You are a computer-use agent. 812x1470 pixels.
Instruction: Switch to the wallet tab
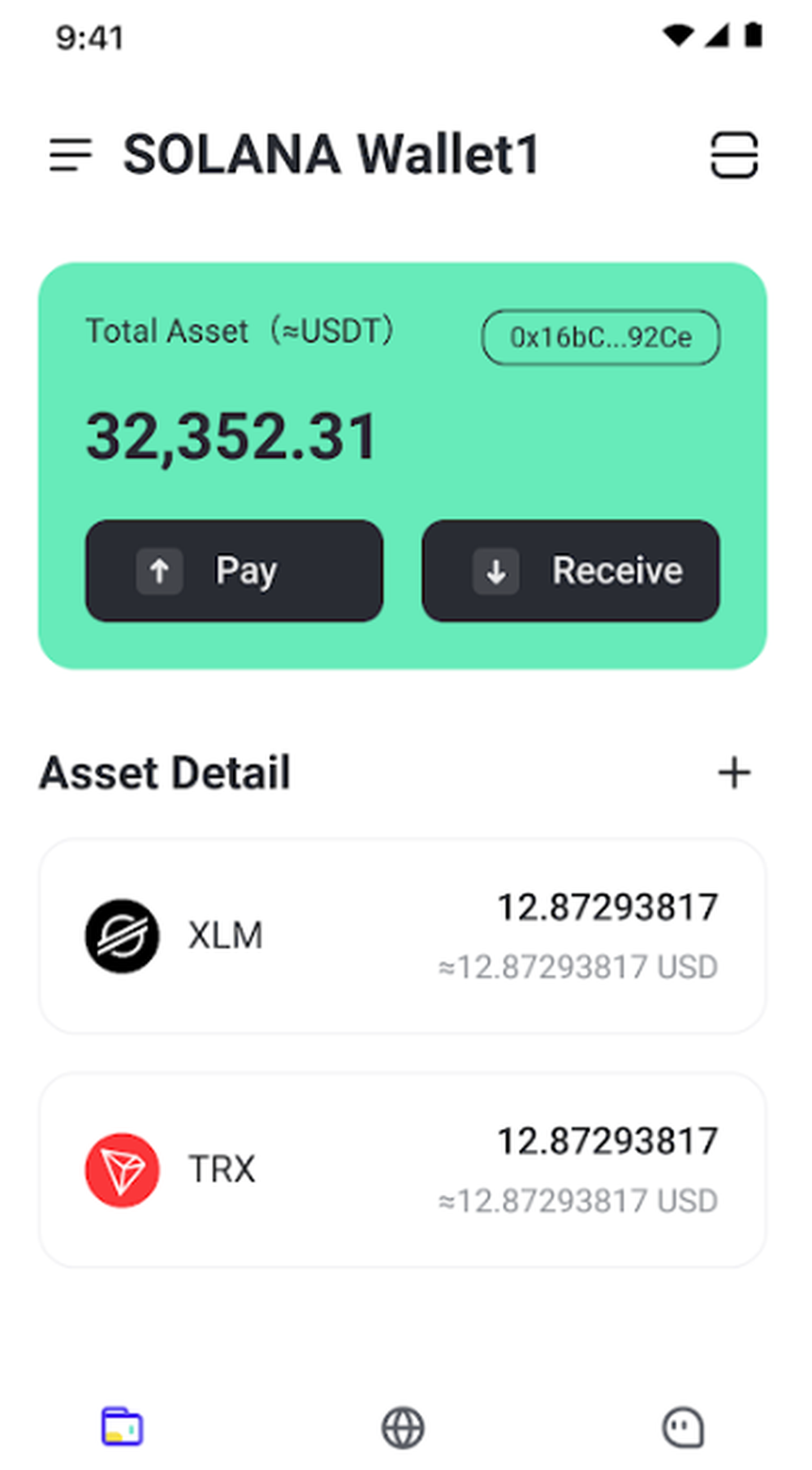click(x=122, y=1426)
